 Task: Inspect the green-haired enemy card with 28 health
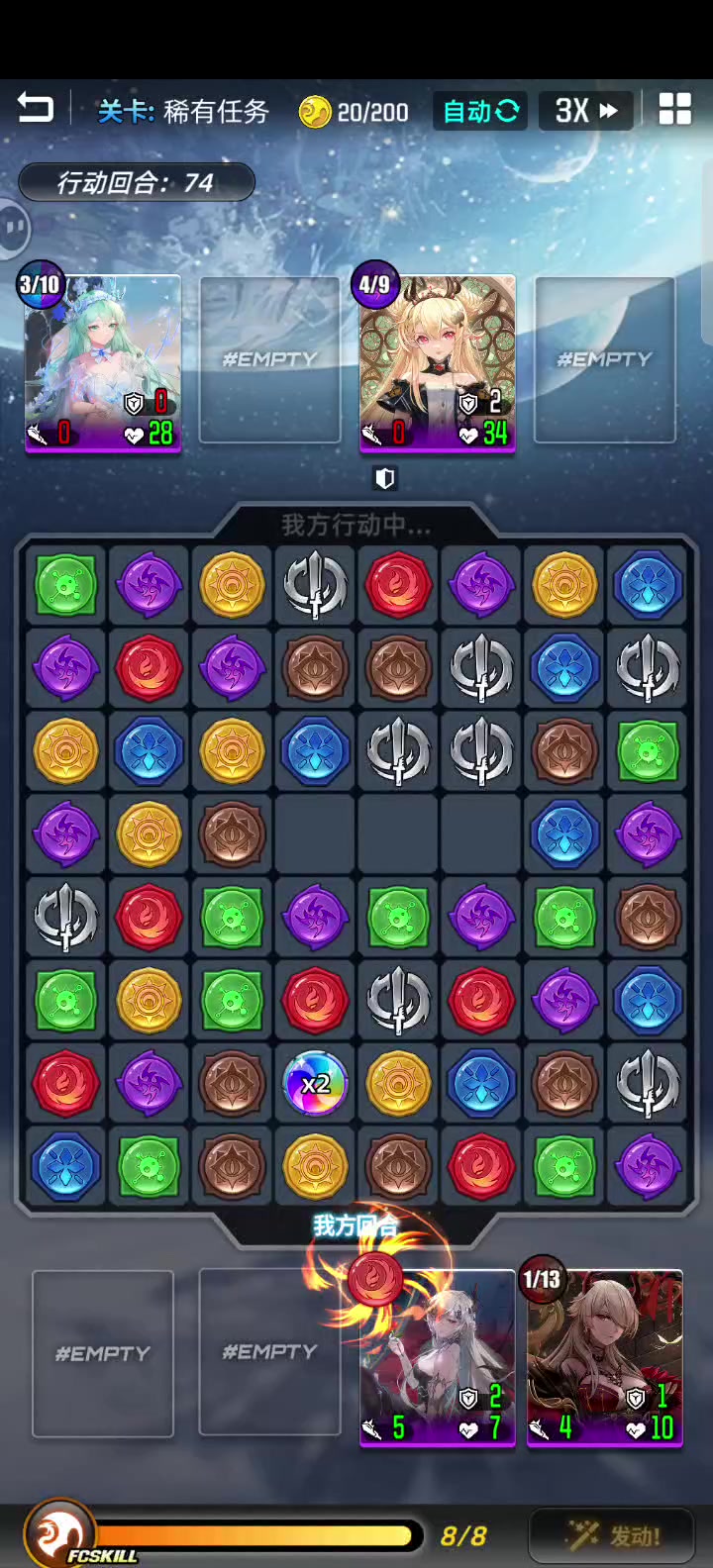103,363
